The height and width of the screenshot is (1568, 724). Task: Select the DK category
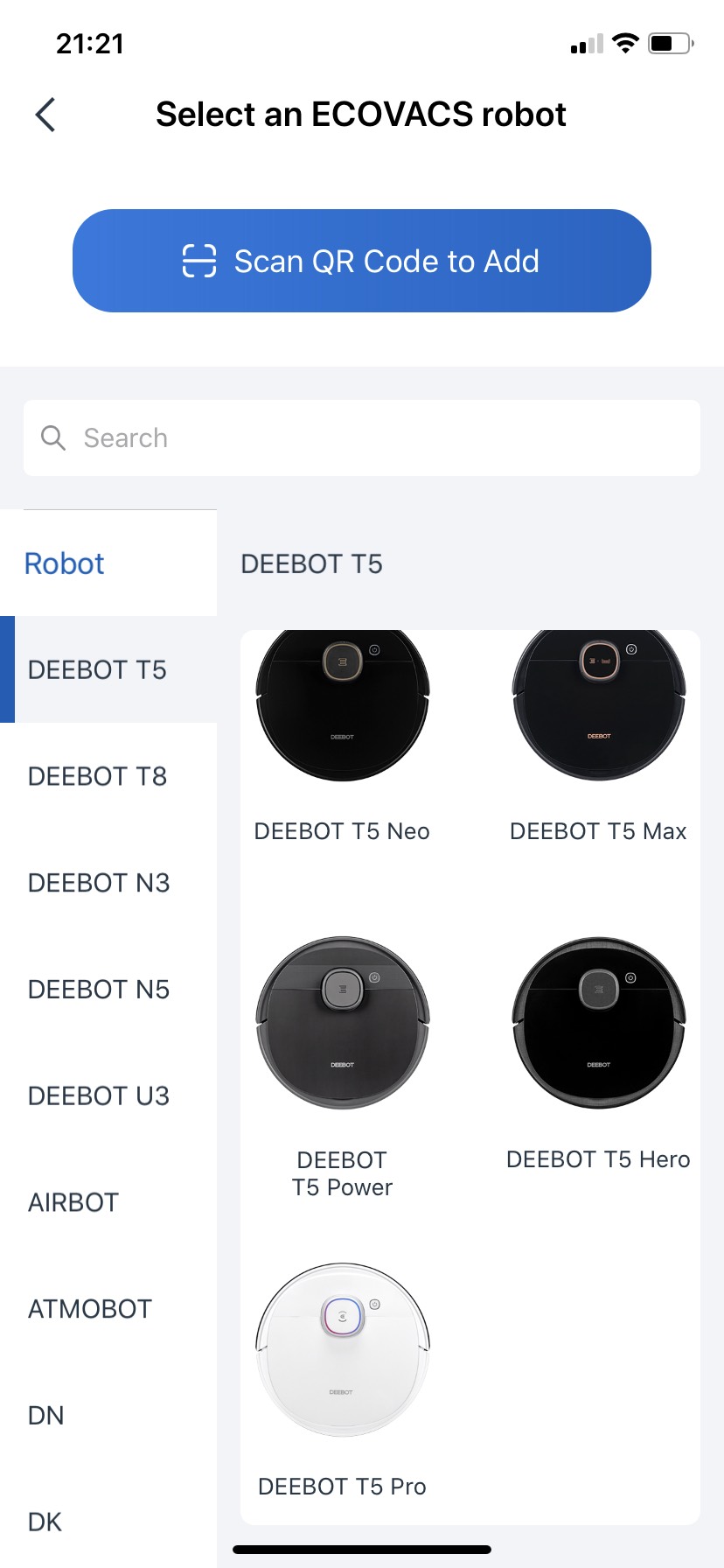click(108, 1522)
